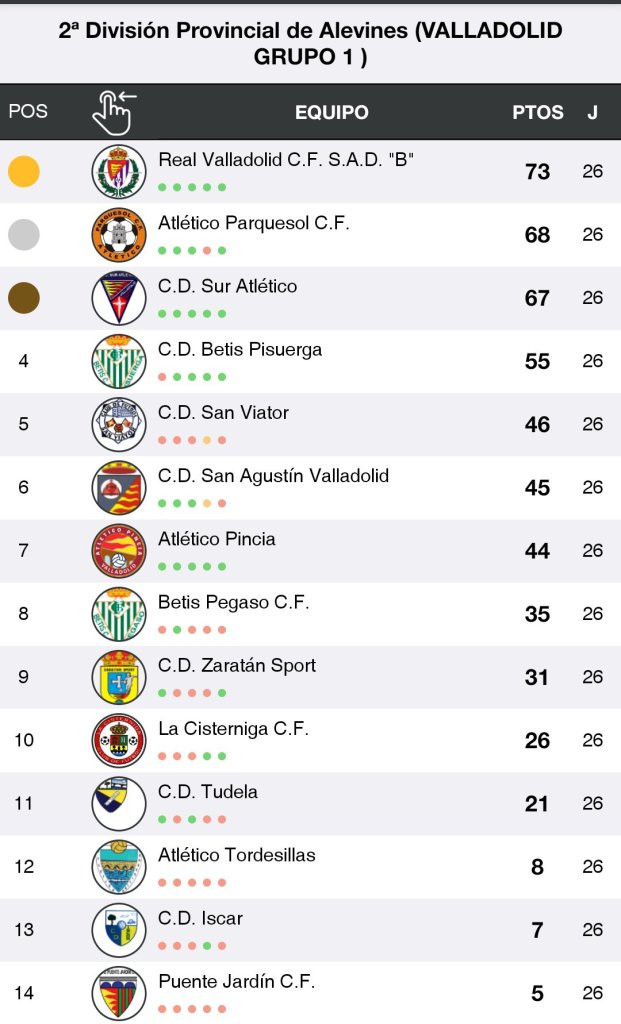This screenshot has height=1024, width=621.
Task: Open C.D. Tudela team row
Action: coord(208,792)
